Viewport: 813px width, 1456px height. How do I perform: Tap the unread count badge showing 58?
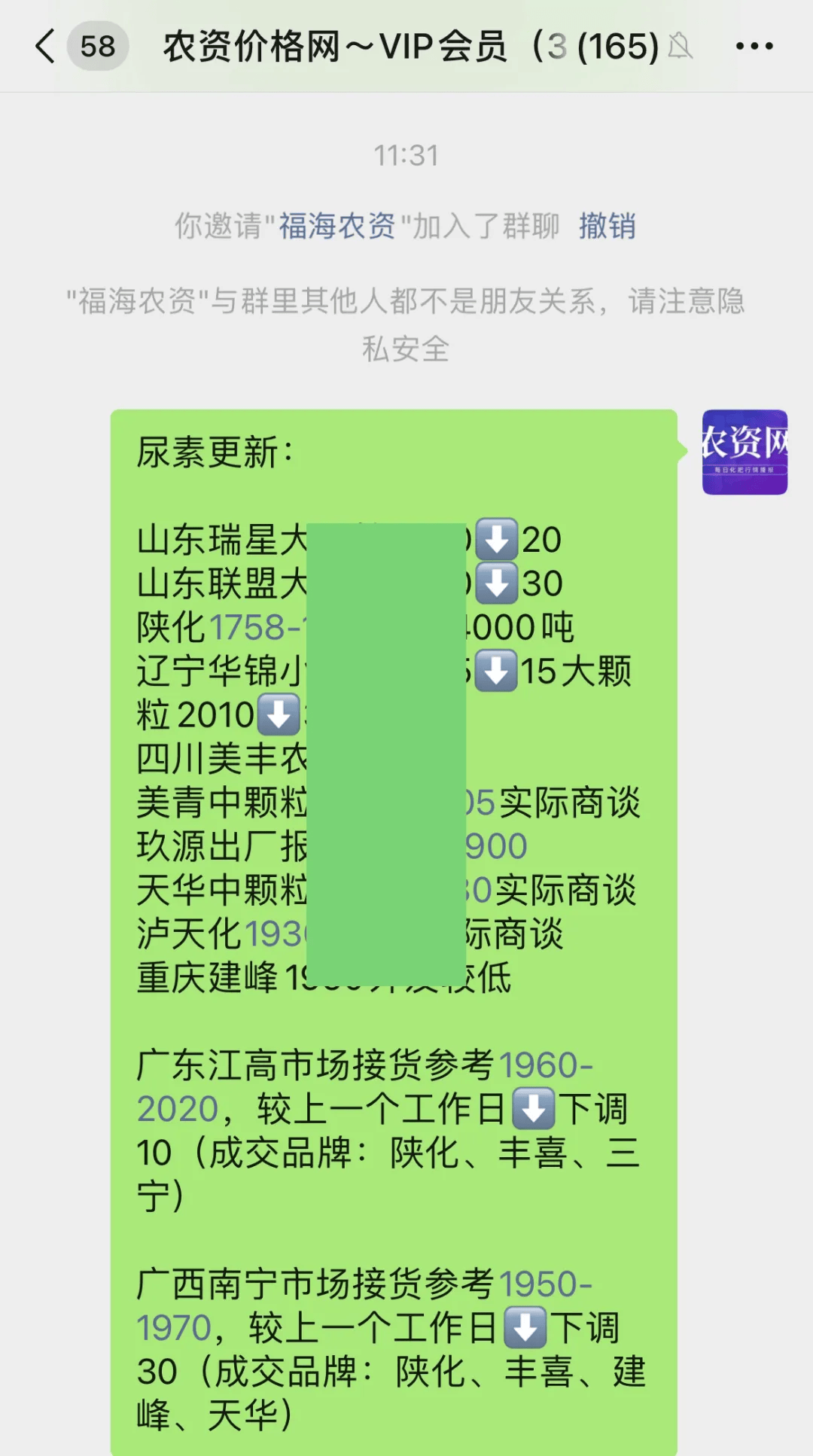[96, 47]
